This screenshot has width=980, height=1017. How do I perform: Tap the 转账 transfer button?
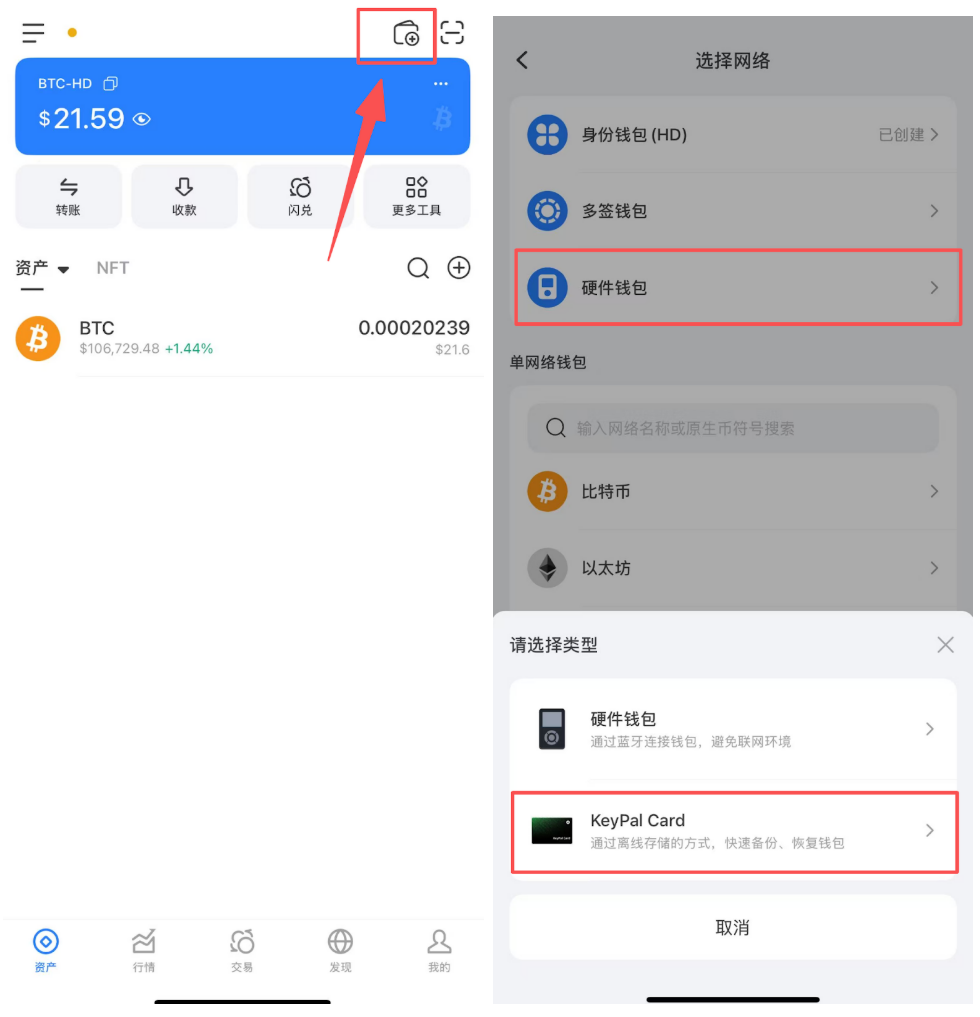coord(68,197)
